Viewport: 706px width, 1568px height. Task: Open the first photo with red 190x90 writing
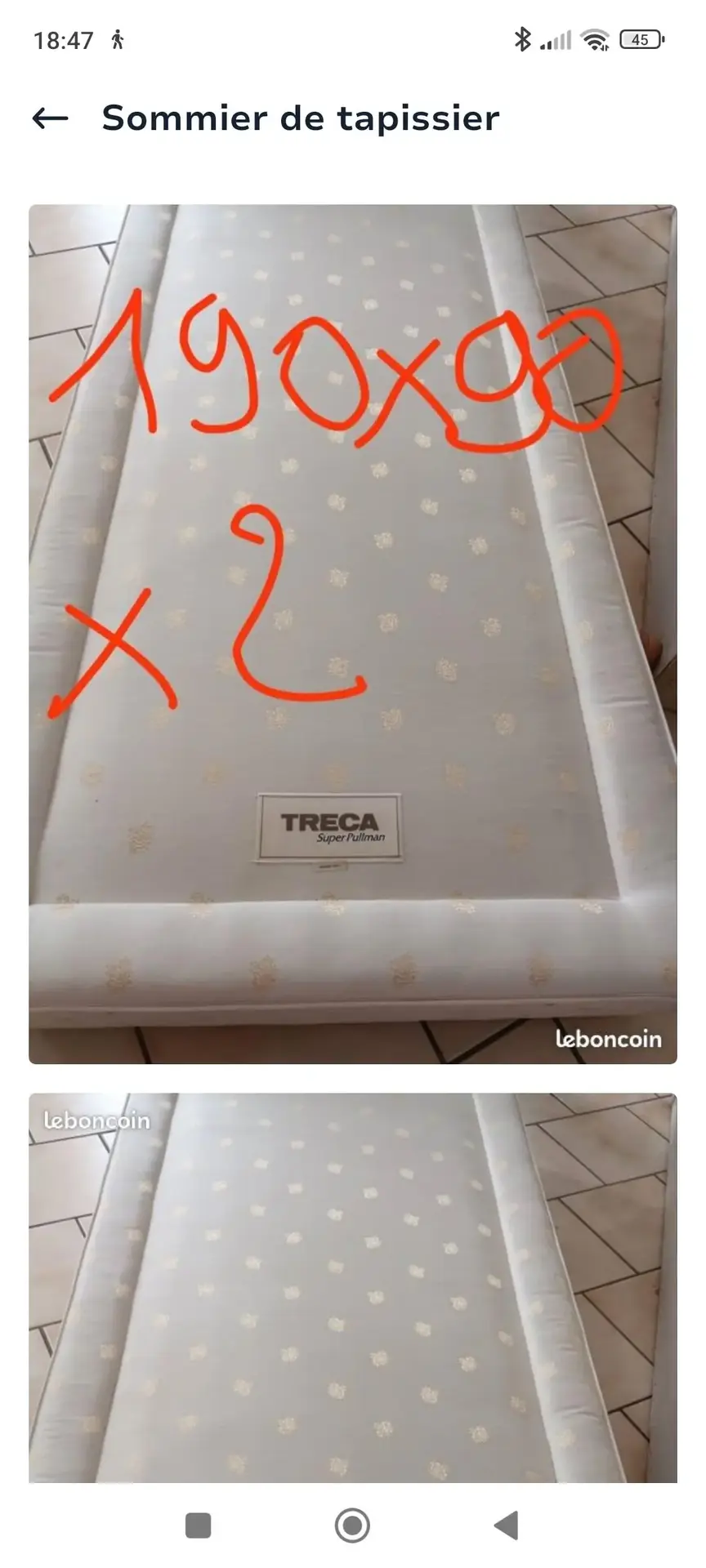click(x=352, y=634)
